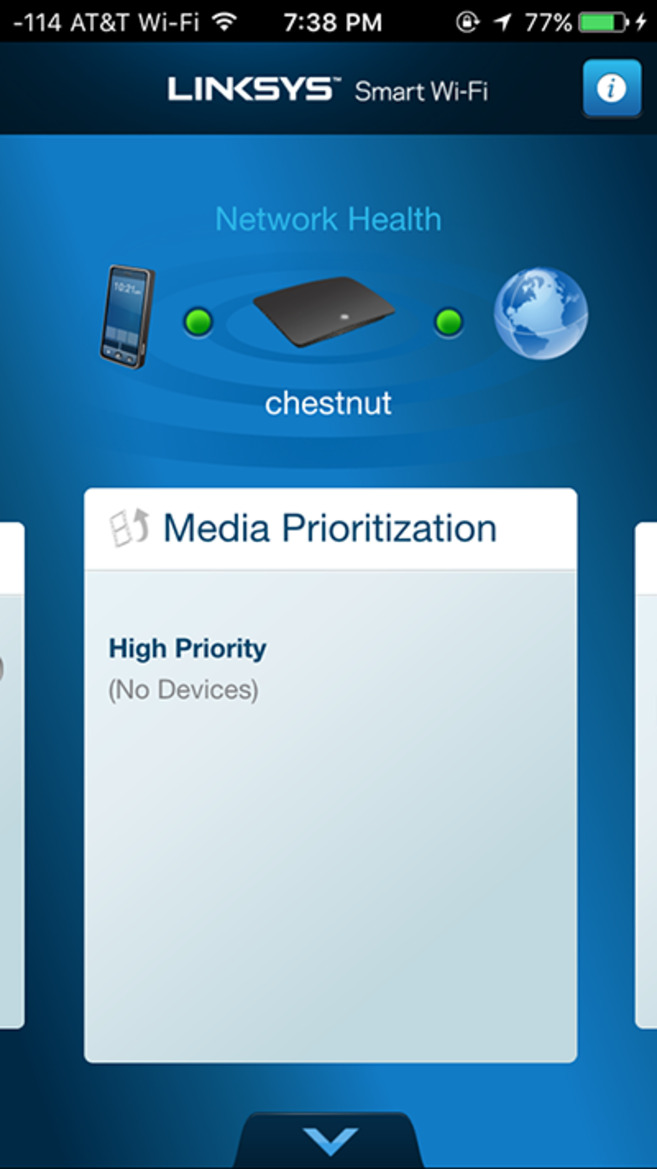Open the info button
The height and width of the screenshot is (1169, 657).
pos(611,89)
